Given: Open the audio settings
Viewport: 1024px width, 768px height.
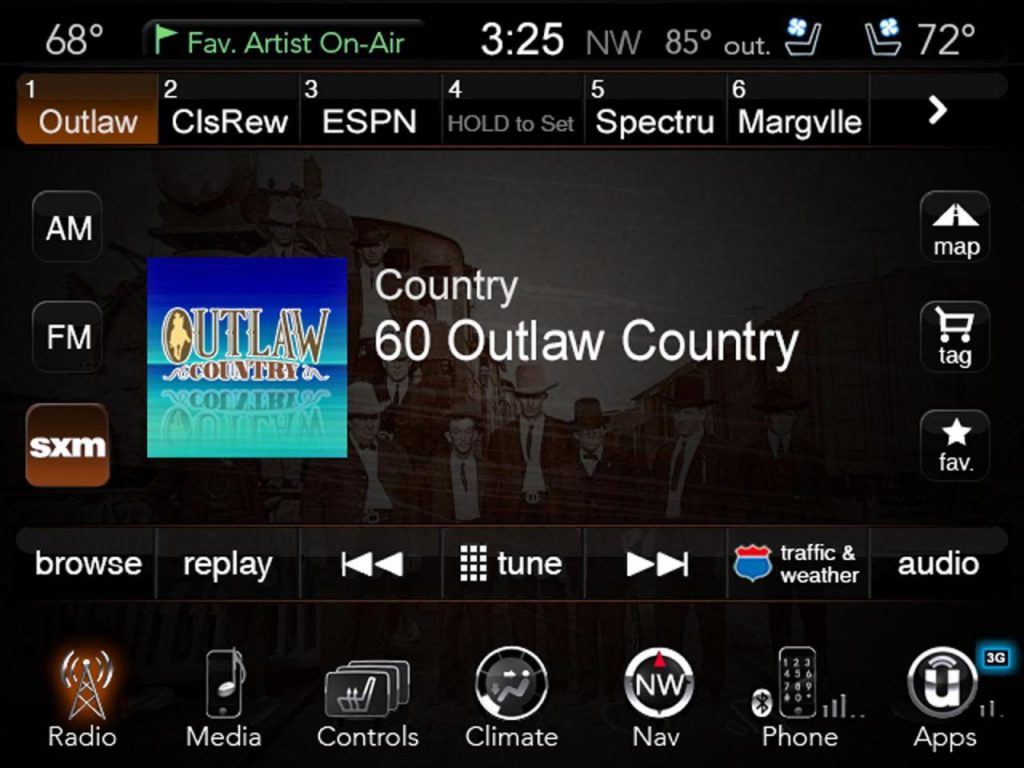Looking at the screenshot, I should tap(938, 564).
